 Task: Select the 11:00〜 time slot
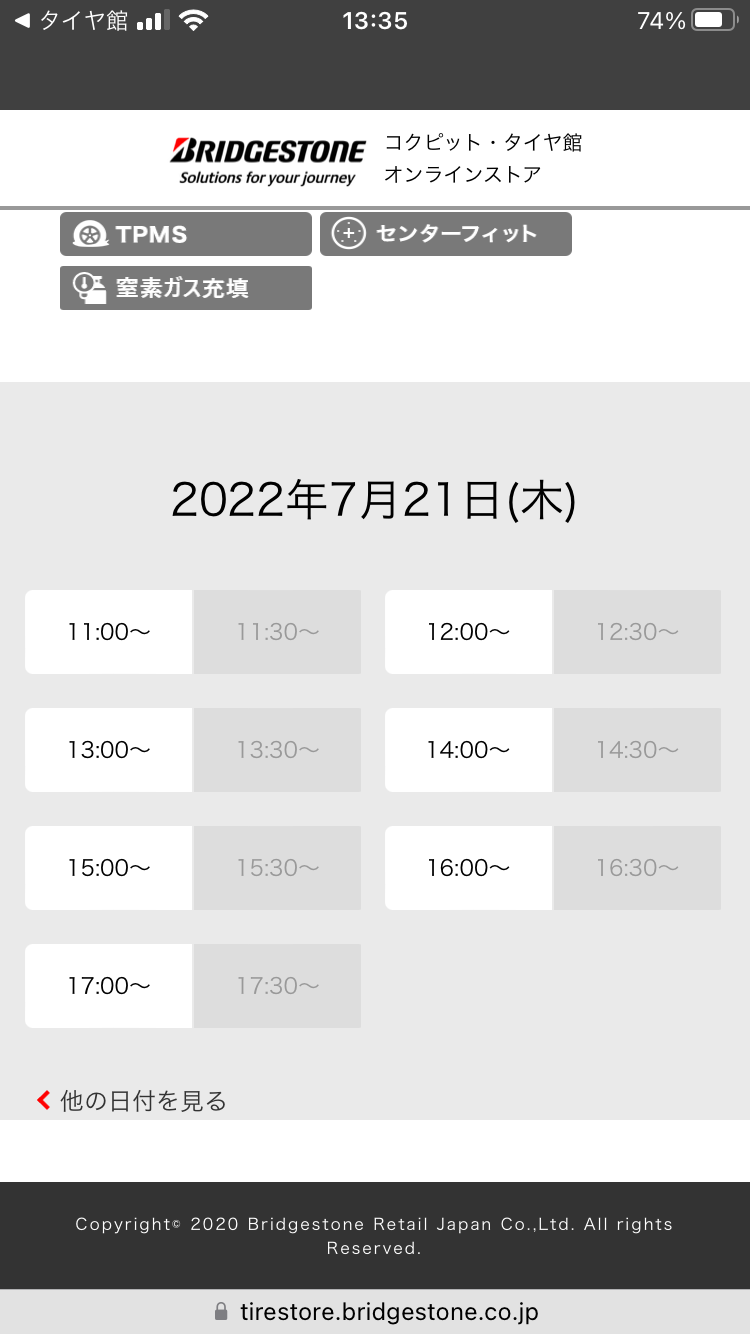109,632
